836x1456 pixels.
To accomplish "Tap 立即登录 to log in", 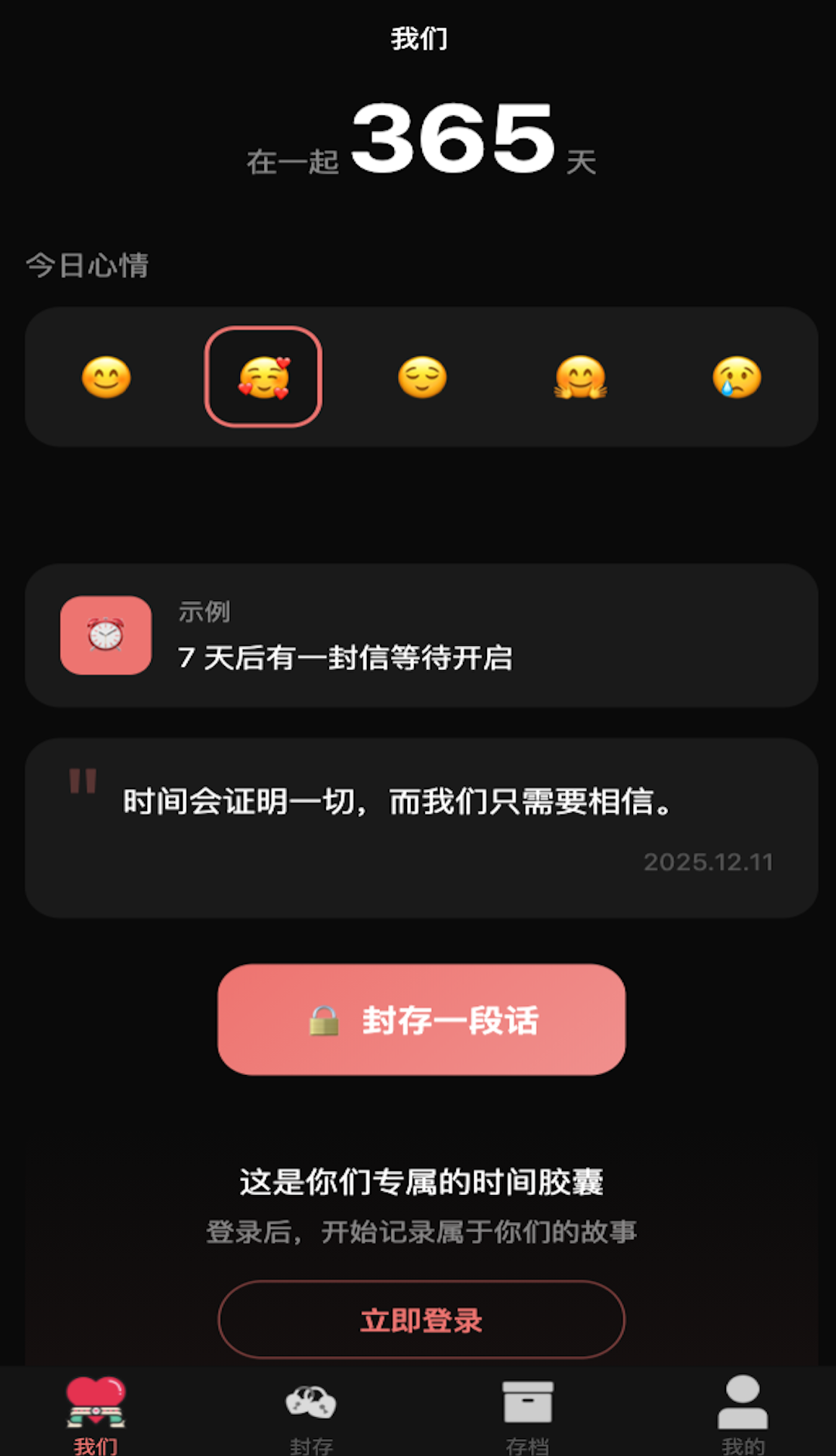I will 421,1320.
